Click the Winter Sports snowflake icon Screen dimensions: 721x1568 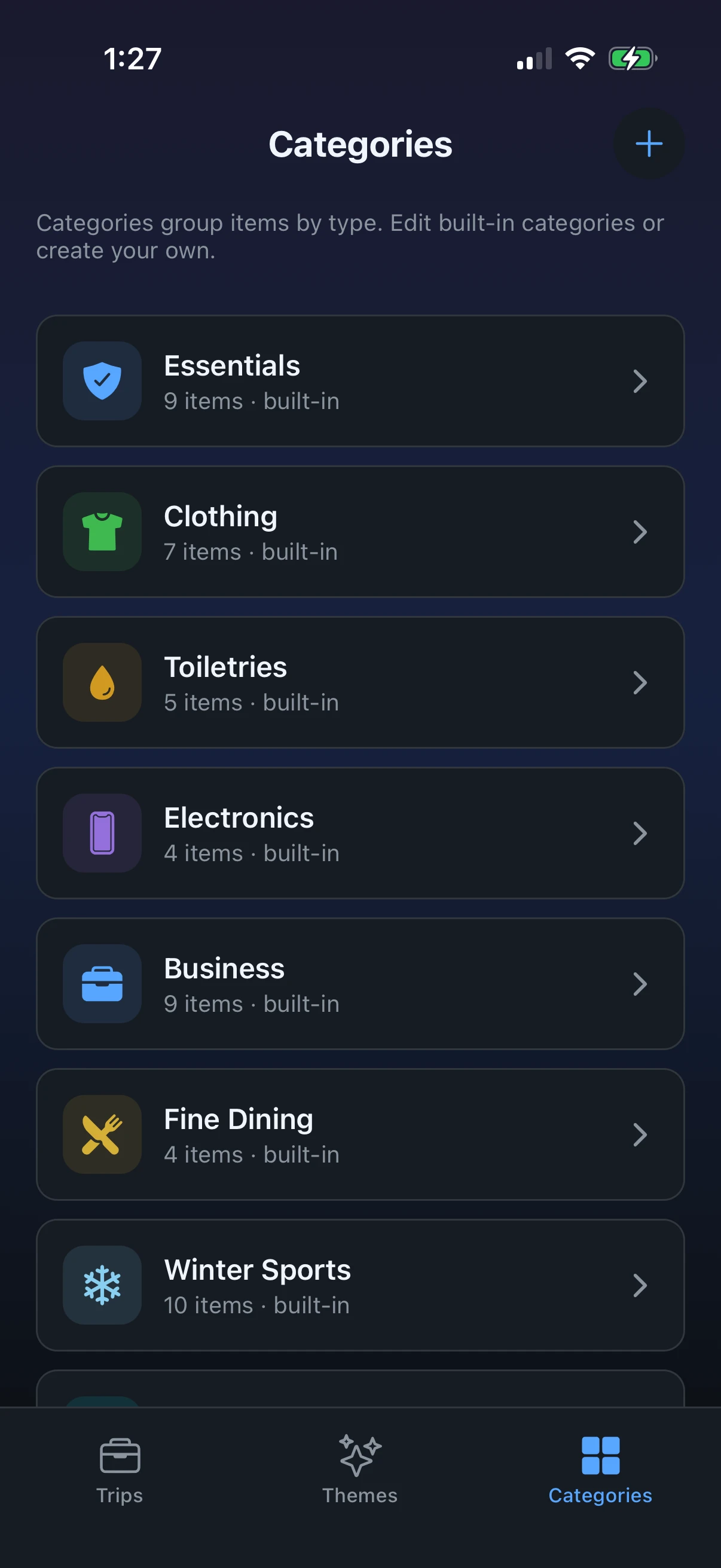click(102, 1286)
